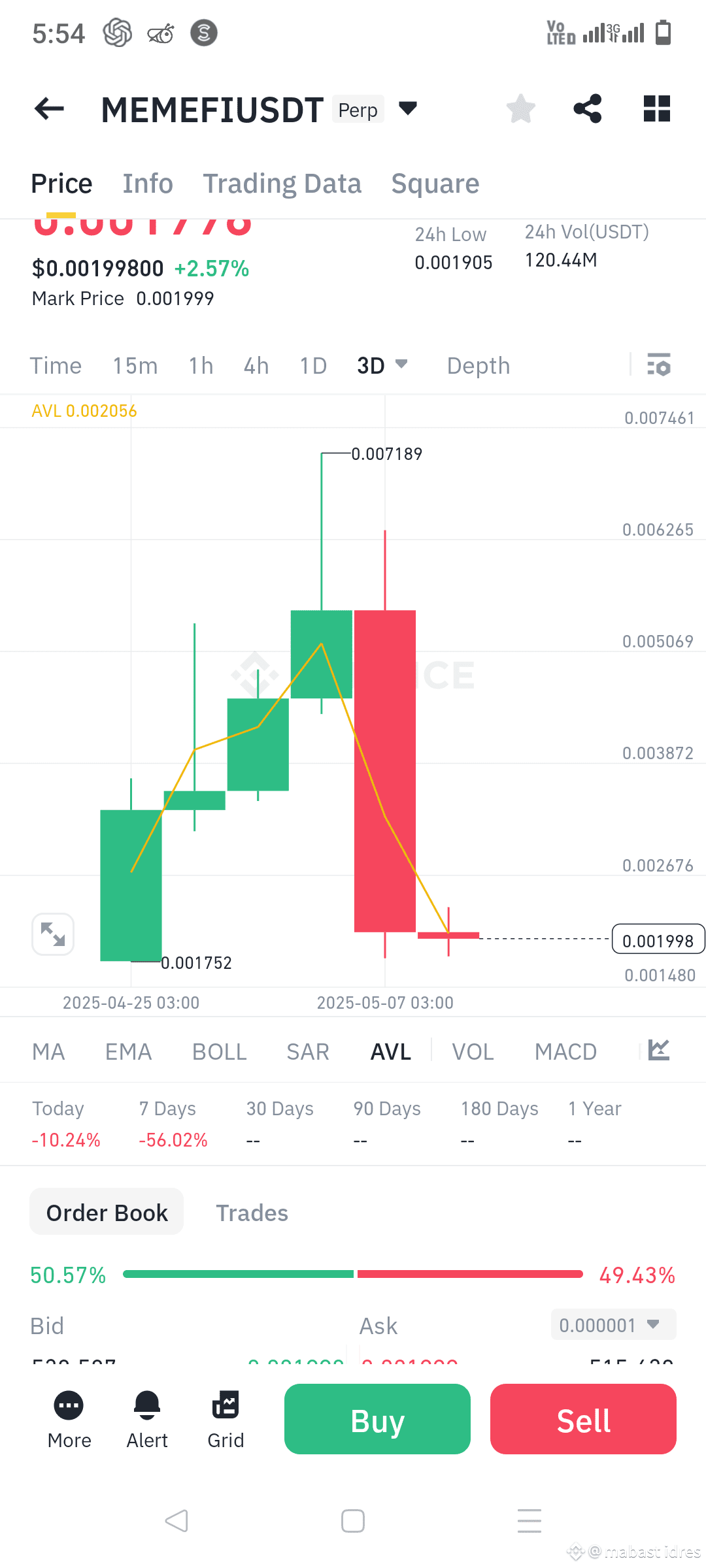Switch to the Trades tab
This screenshot has height=1568, width=706.
click(x=252, y=1213)
